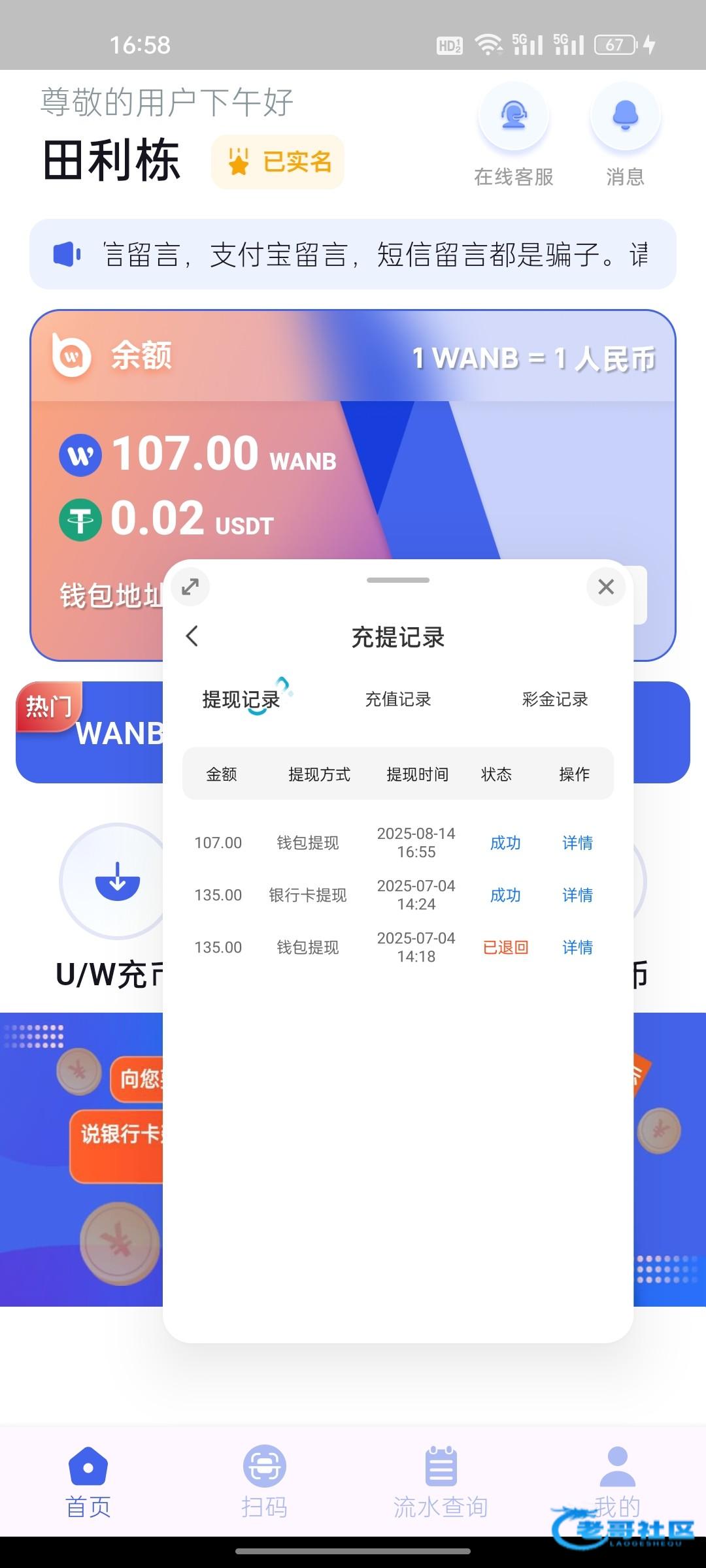View 详情 for the 107.00 withdrawal
This screenshot has height=1568, width=706.
577,843
